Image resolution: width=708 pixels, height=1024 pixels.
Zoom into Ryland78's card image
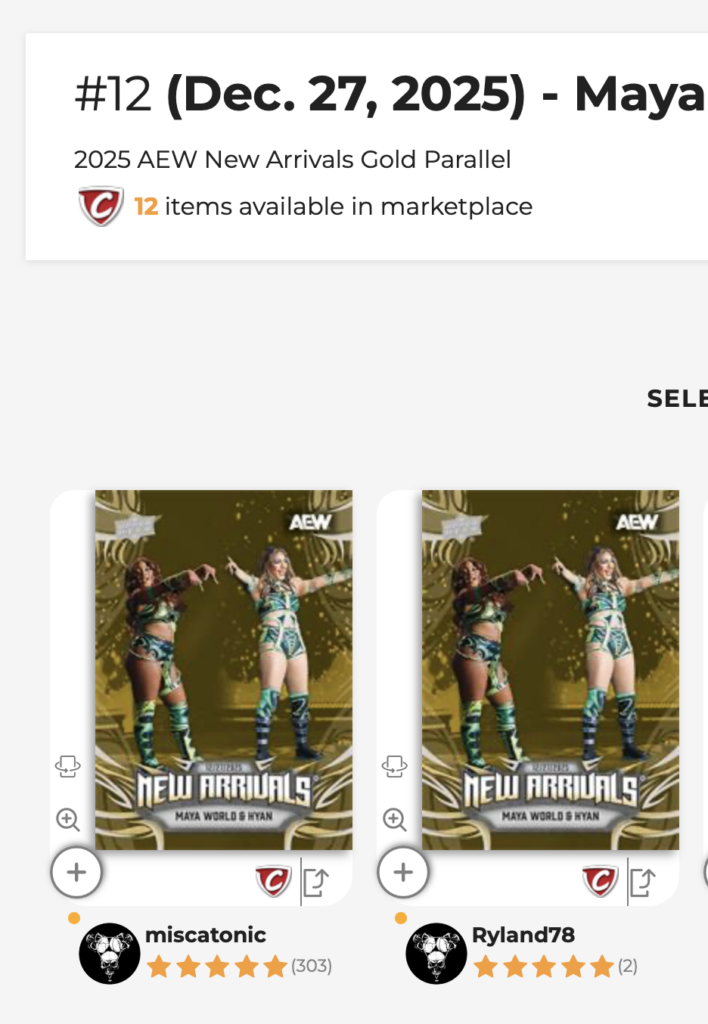395,820
